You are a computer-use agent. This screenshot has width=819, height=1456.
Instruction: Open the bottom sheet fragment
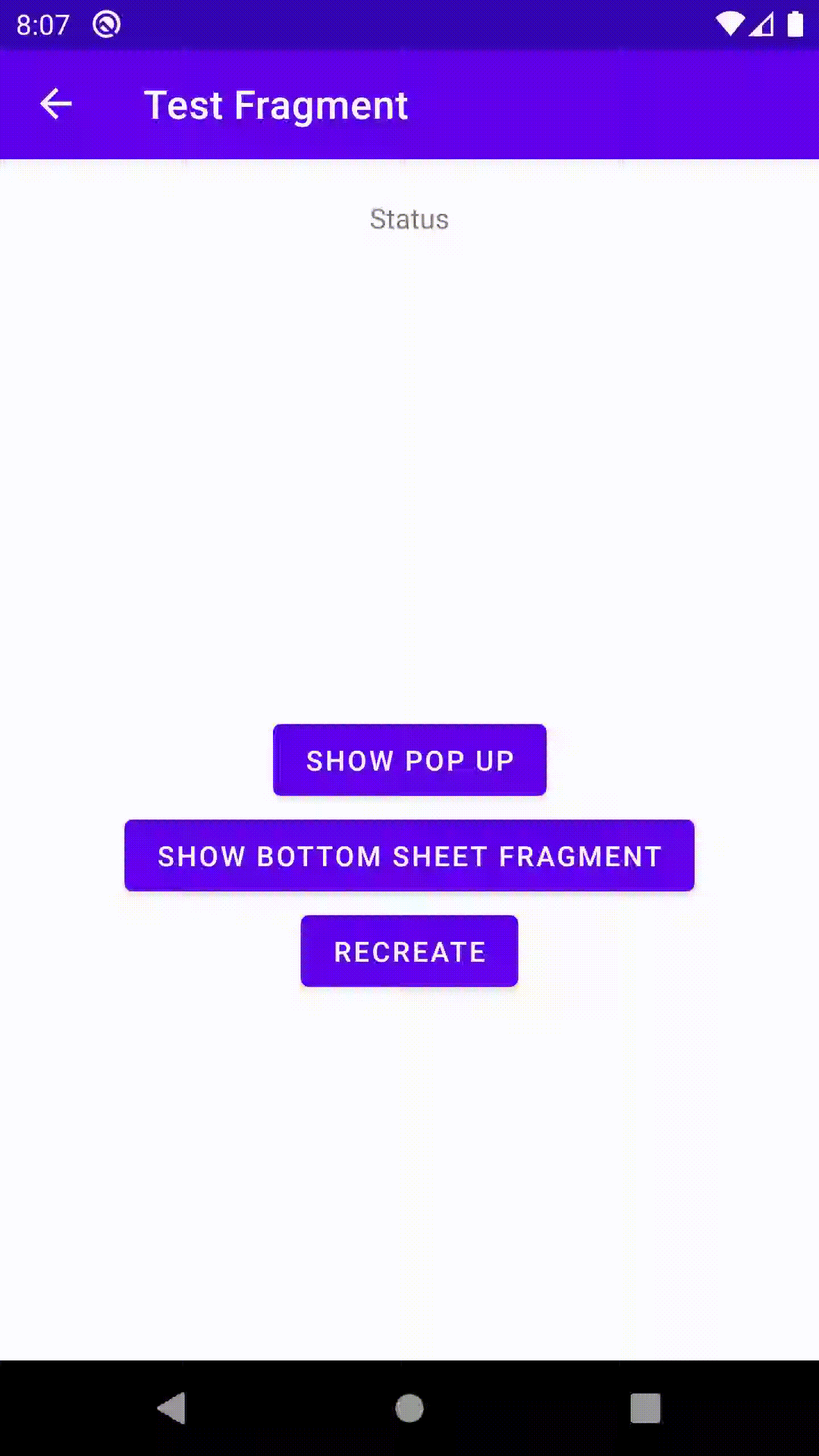click(409, 855)
